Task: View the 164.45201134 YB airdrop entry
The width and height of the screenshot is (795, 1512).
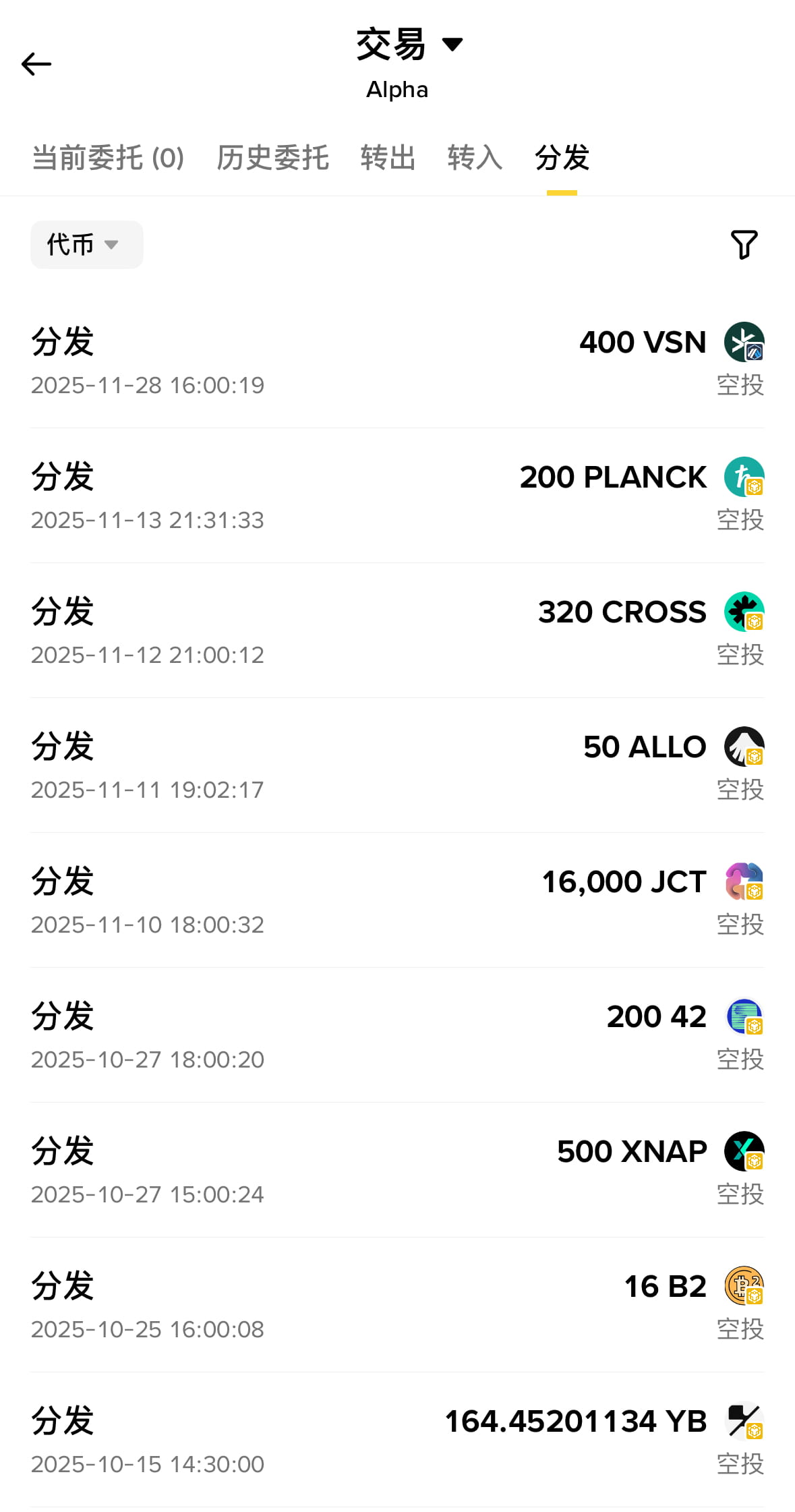Action: [x=397, y=1441]
